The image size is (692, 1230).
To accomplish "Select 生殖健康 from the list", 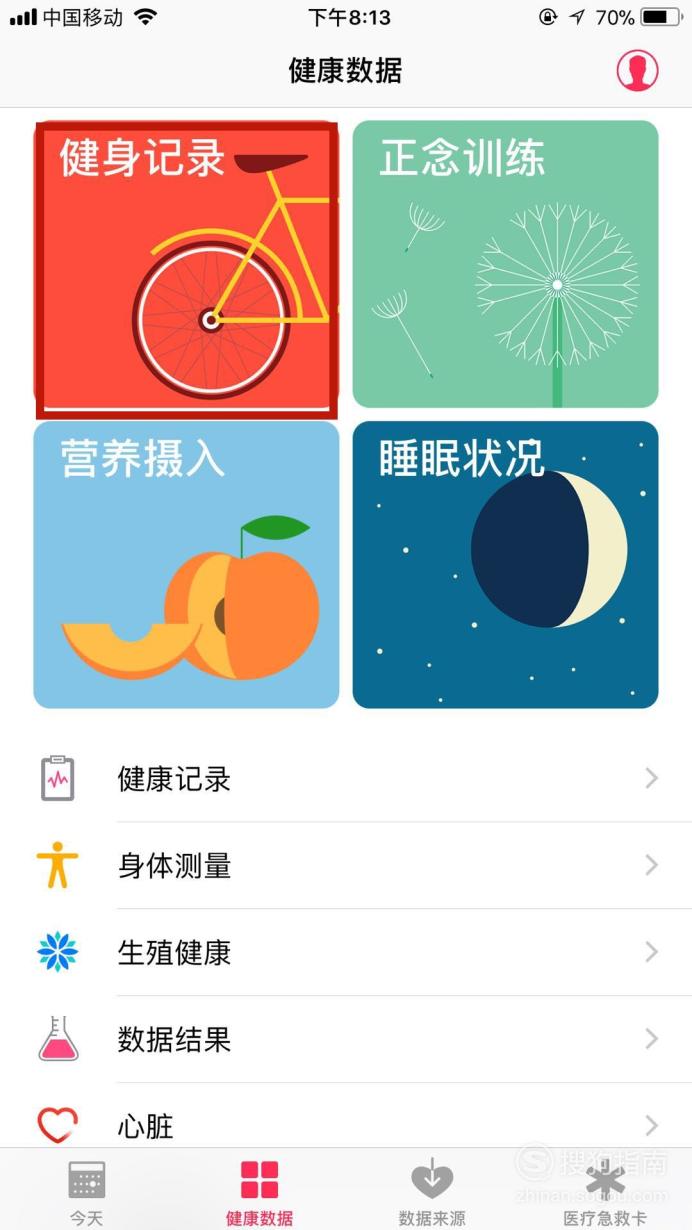I will (346, 953).
